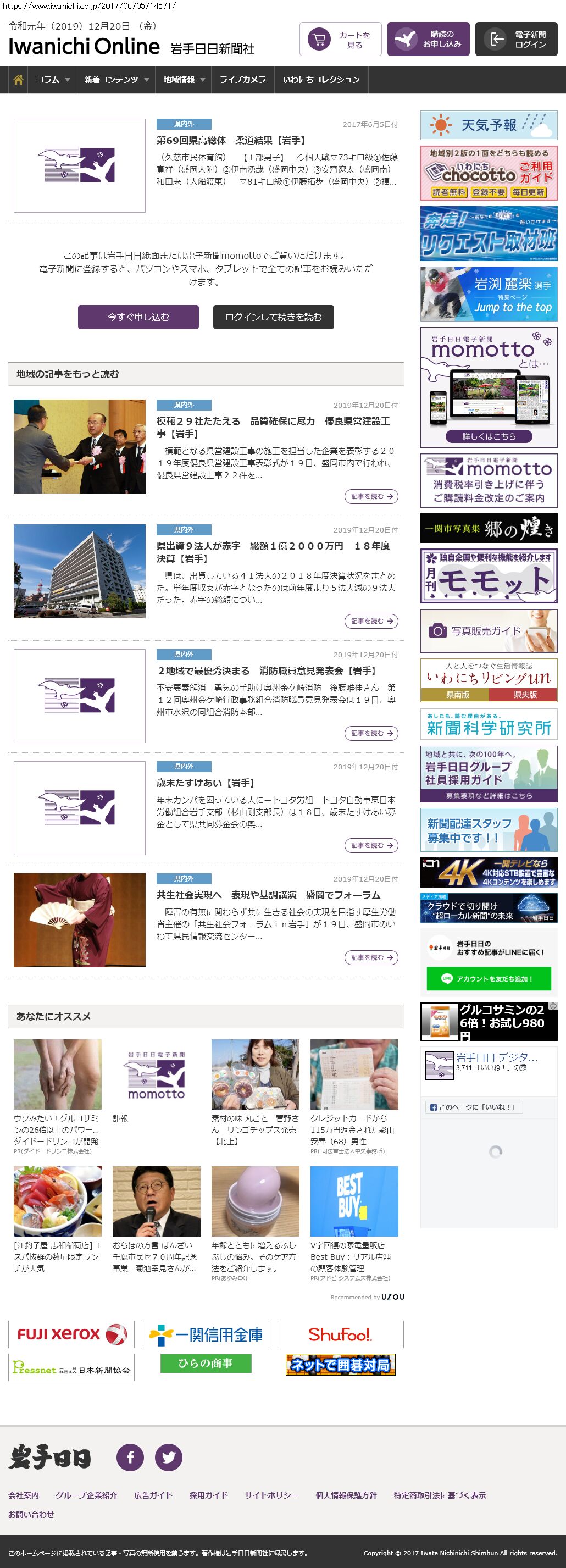This screenshot has height=1568, width=566.
Task: Tap 購読のお申し込み subscription button
Action: click(428, 40)
